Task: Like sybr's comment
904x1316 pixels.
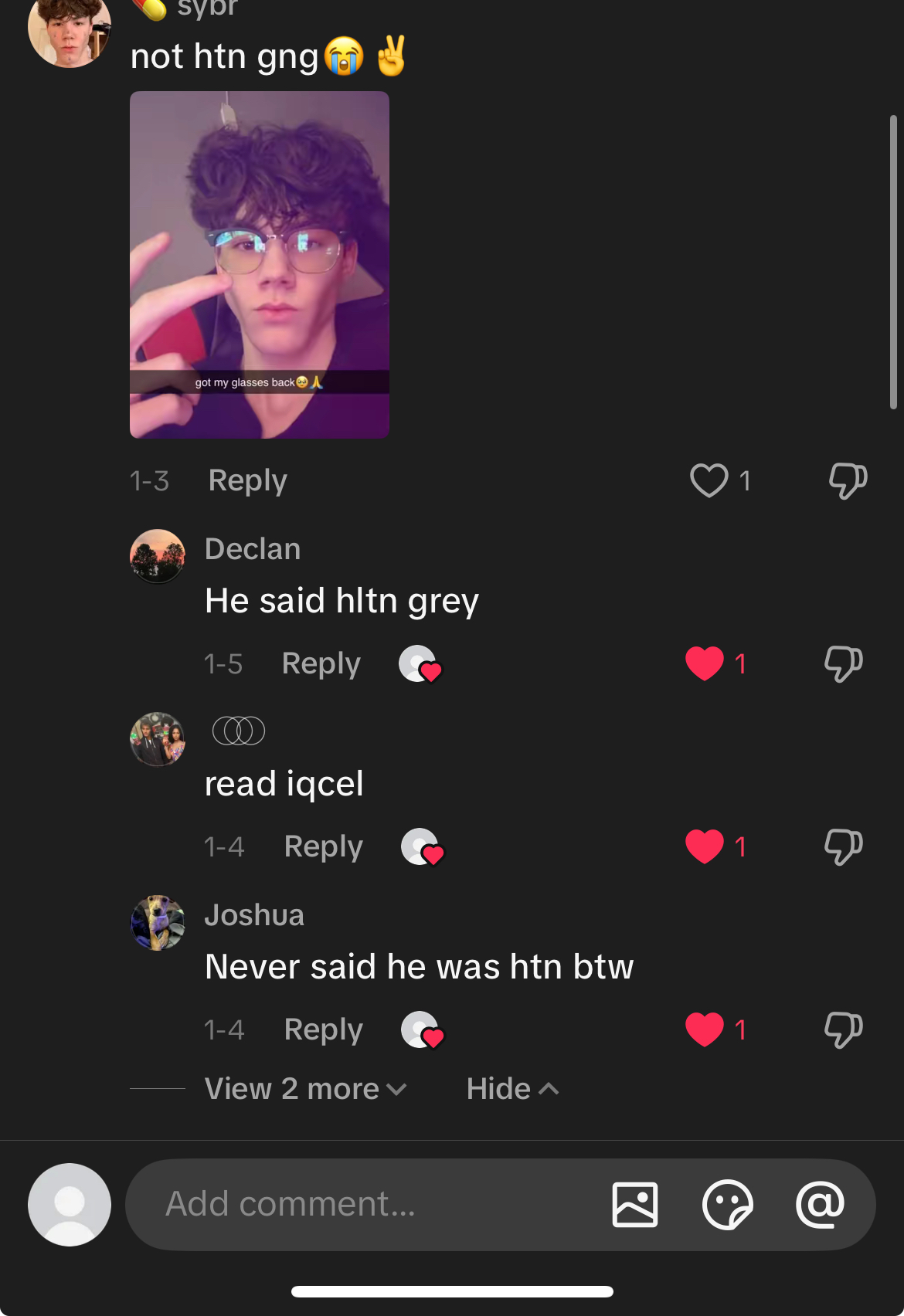Action: [x=709, y=480]
